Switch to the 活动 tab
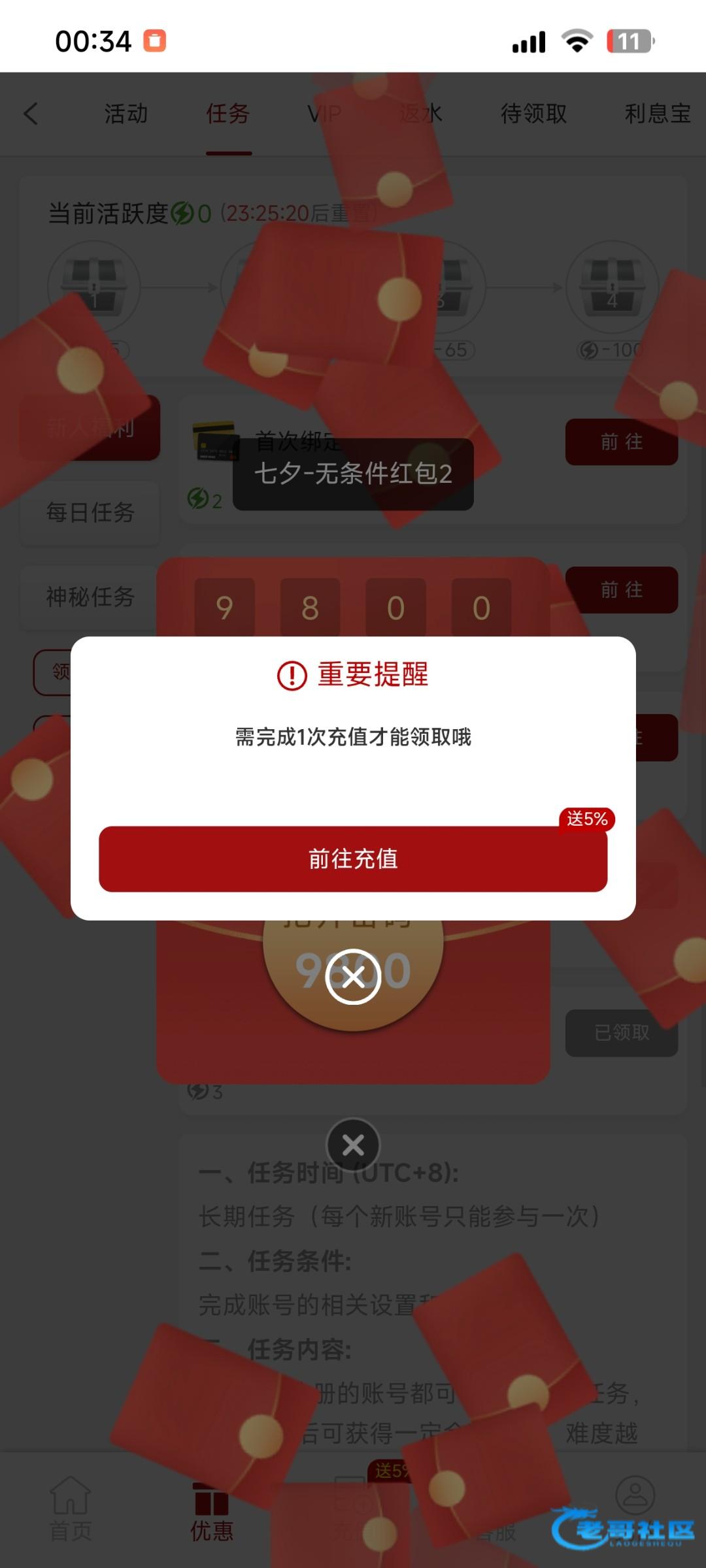 coord(126,114)
